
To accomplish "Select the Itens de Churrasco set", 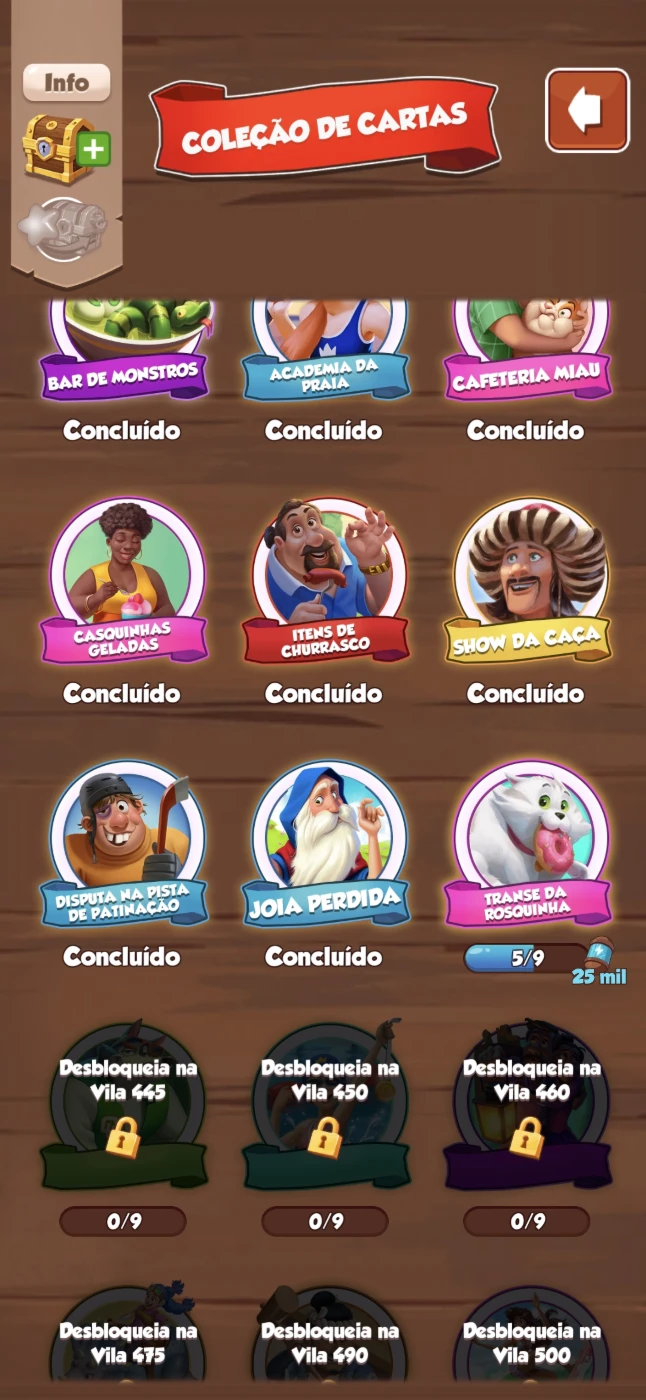I will [x=327, y=582].
